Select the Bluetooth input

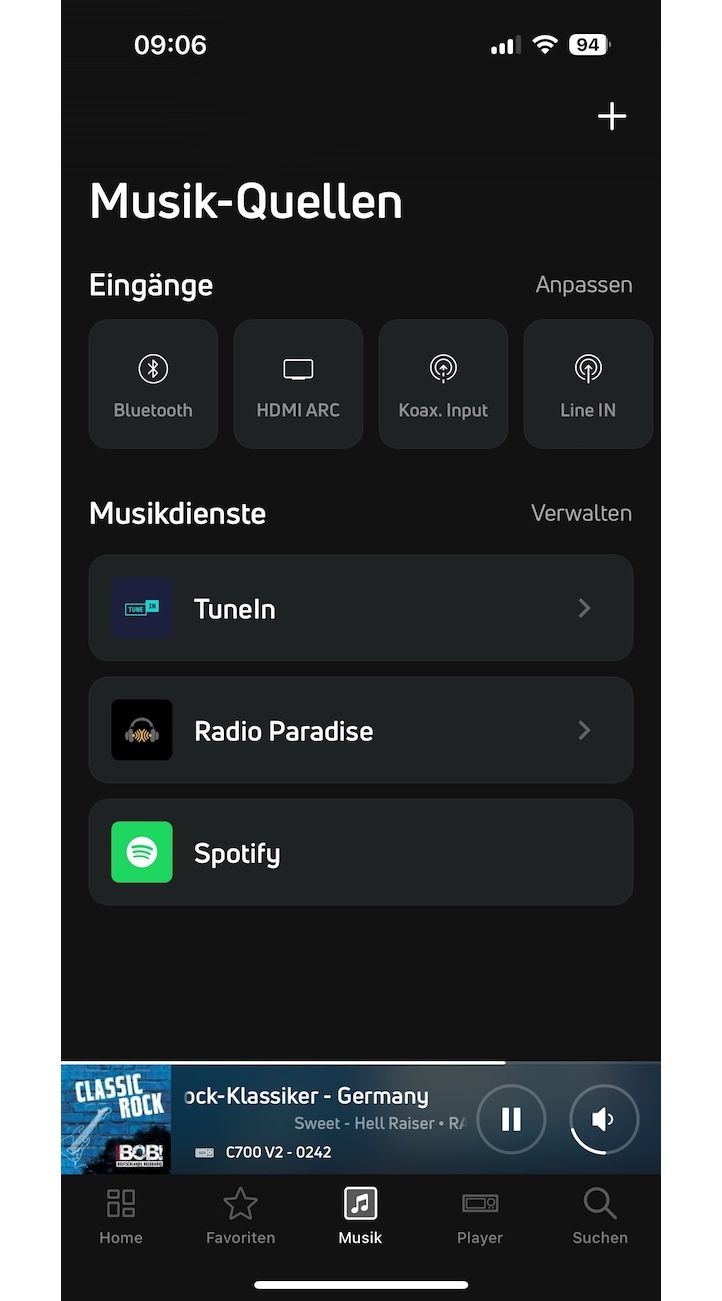[153, 384]
